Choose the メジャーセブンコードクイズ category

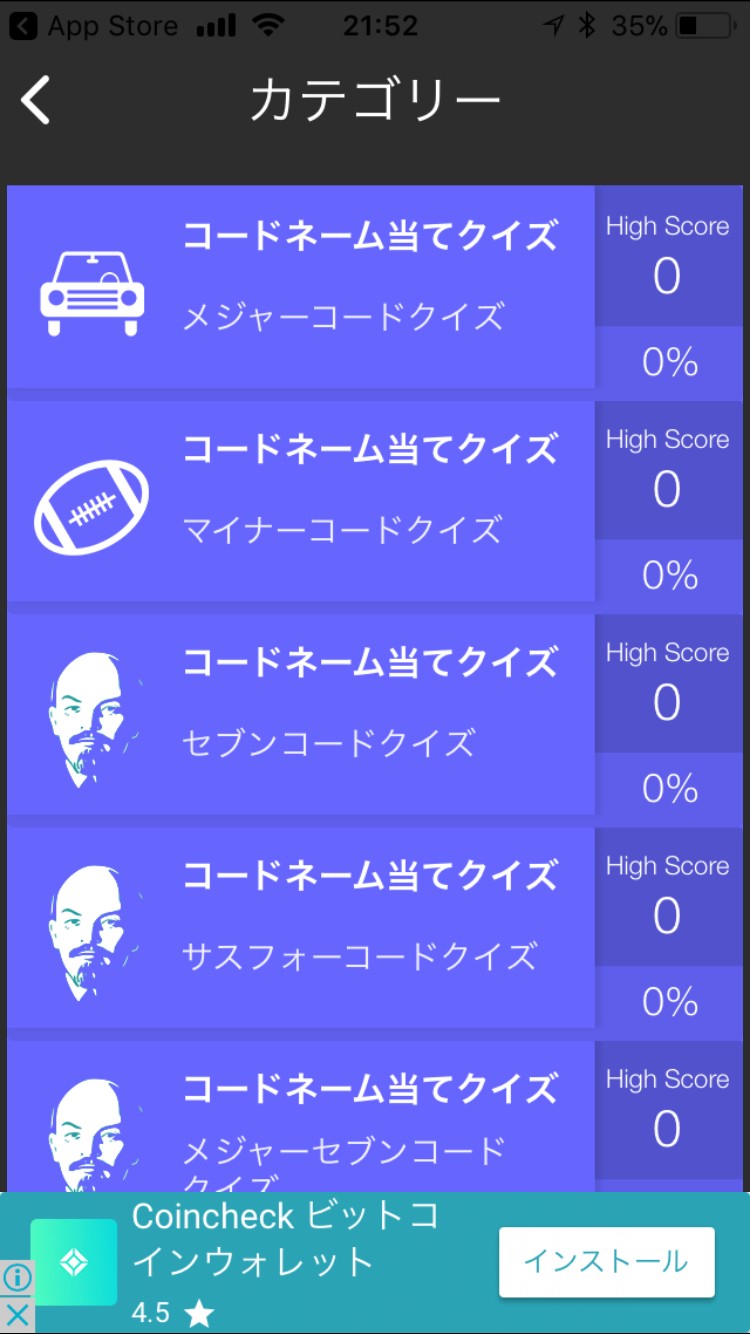(300, 1120)
